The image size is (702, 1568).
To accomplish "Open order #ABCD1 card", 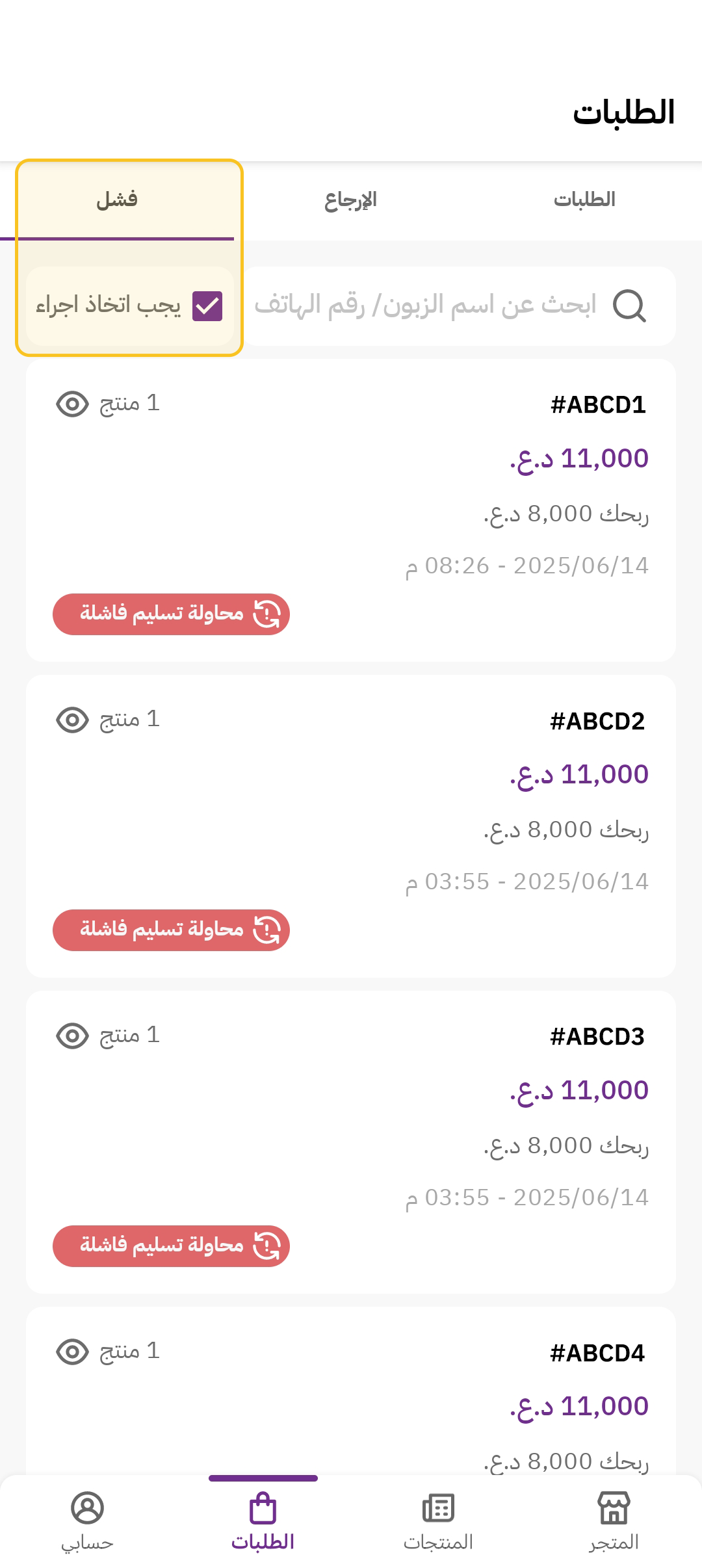I will point(351,510).
